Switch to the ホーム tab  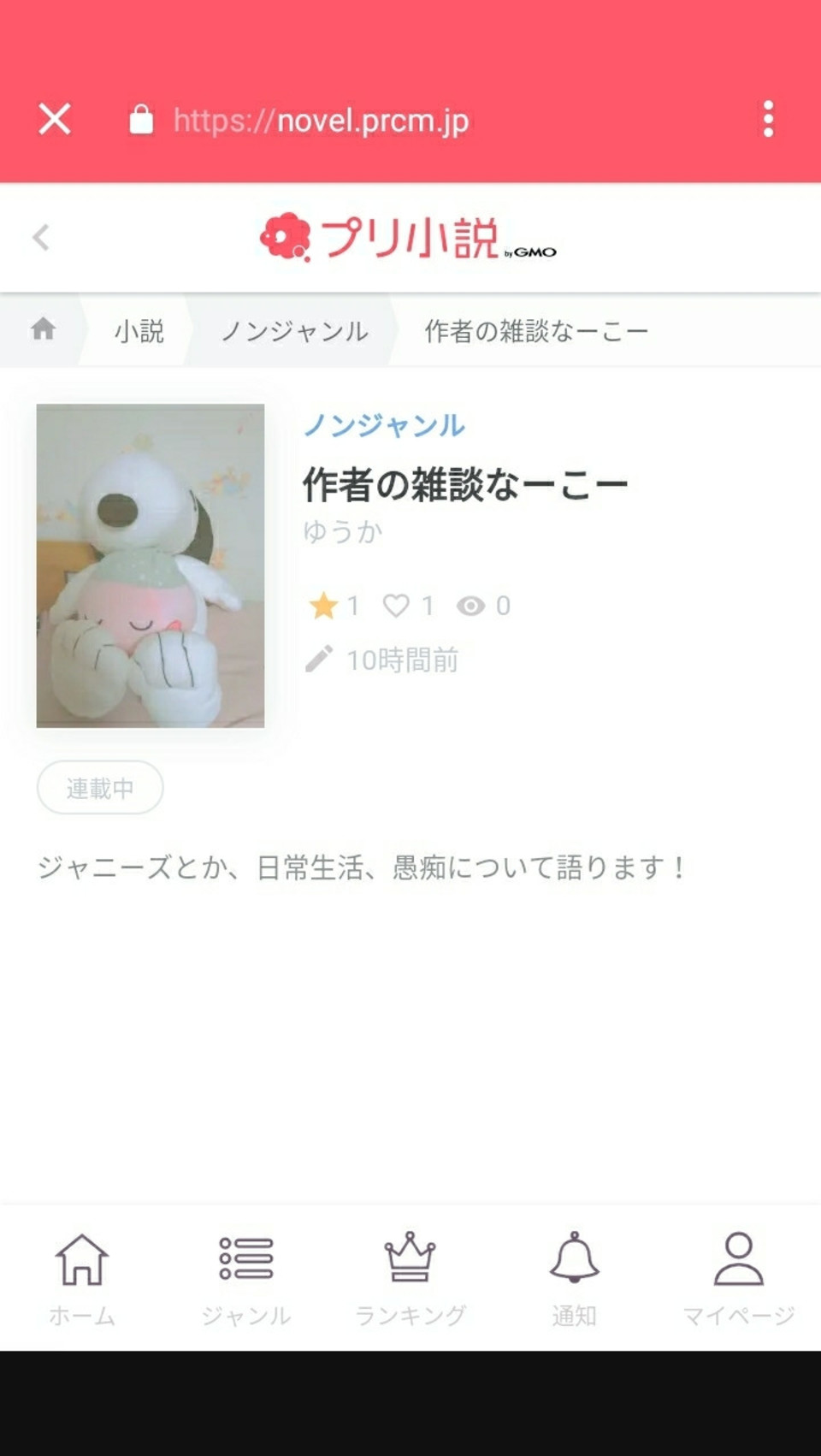82,1279
